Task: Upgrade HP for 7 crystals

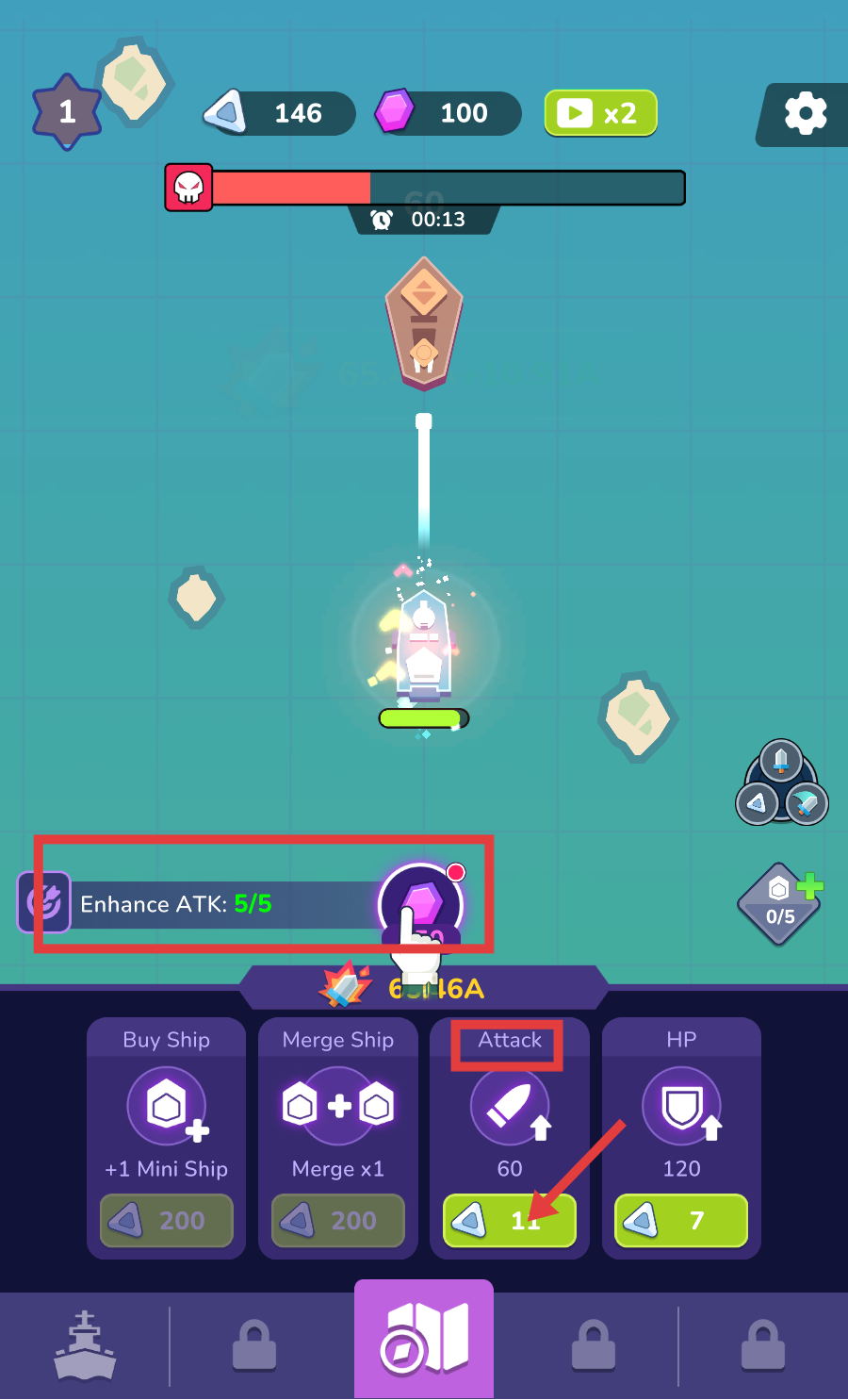Action: pyautogui.click(x=681, y=1221)
